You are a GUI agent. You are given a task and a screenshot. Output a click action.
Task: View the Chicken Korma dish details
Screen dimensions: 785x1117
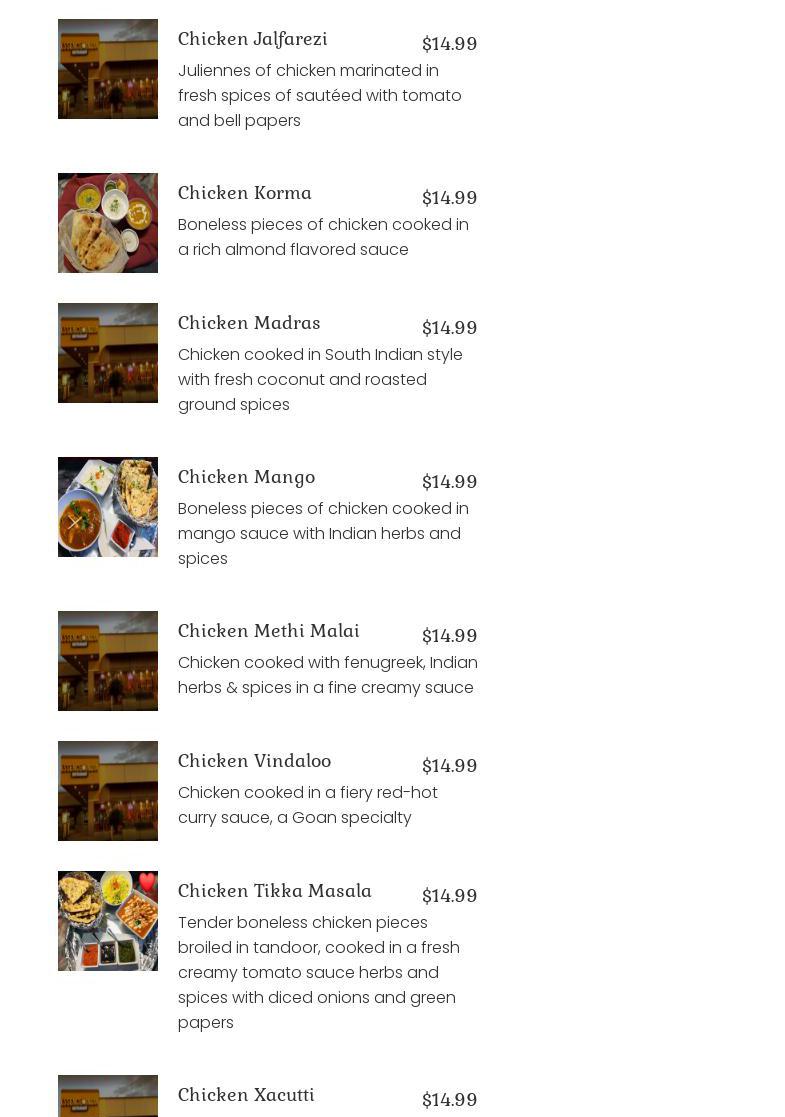(245, 193)
